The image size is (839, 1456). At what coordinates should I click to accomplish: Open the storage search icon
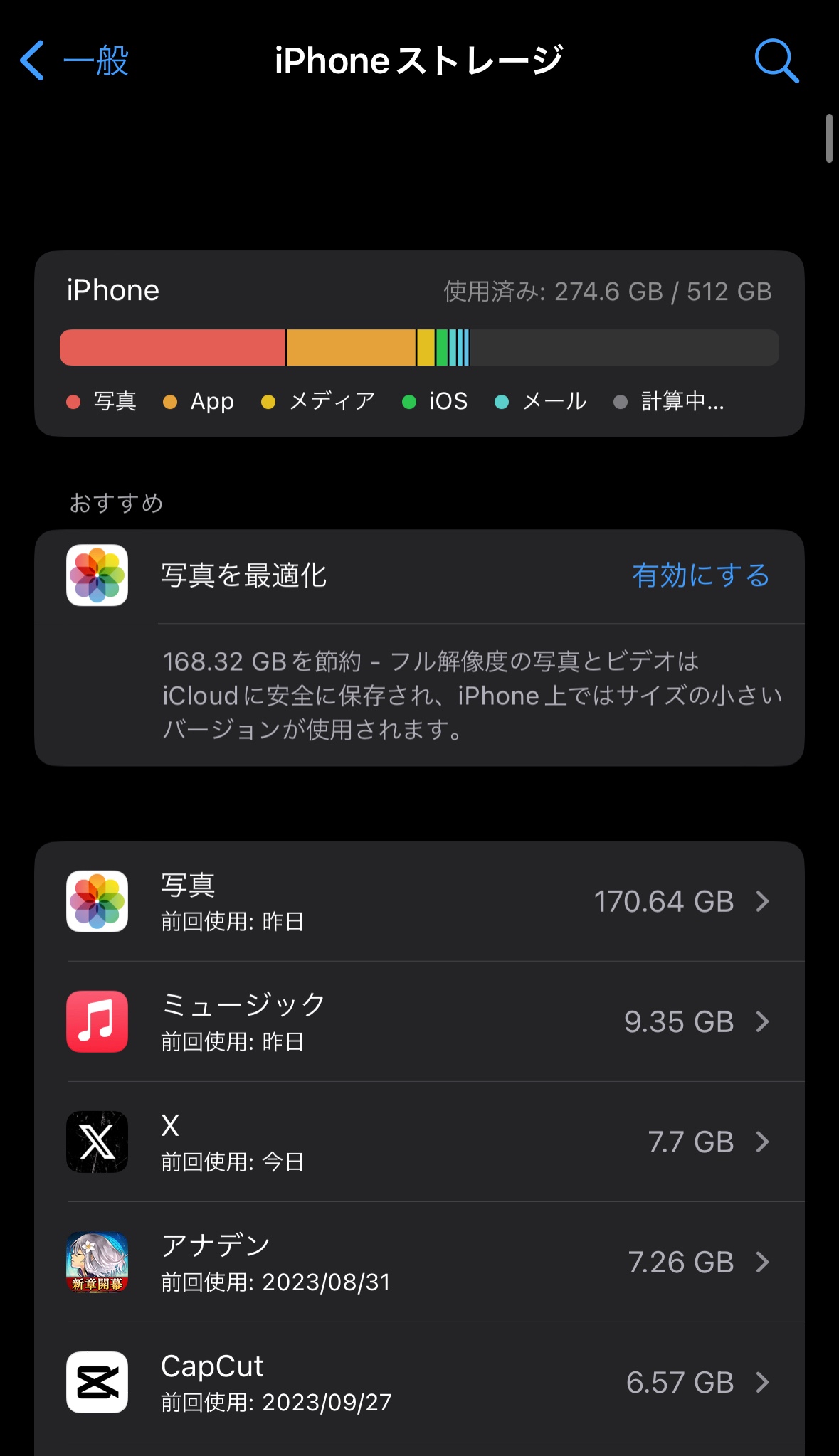coord(776,61)
